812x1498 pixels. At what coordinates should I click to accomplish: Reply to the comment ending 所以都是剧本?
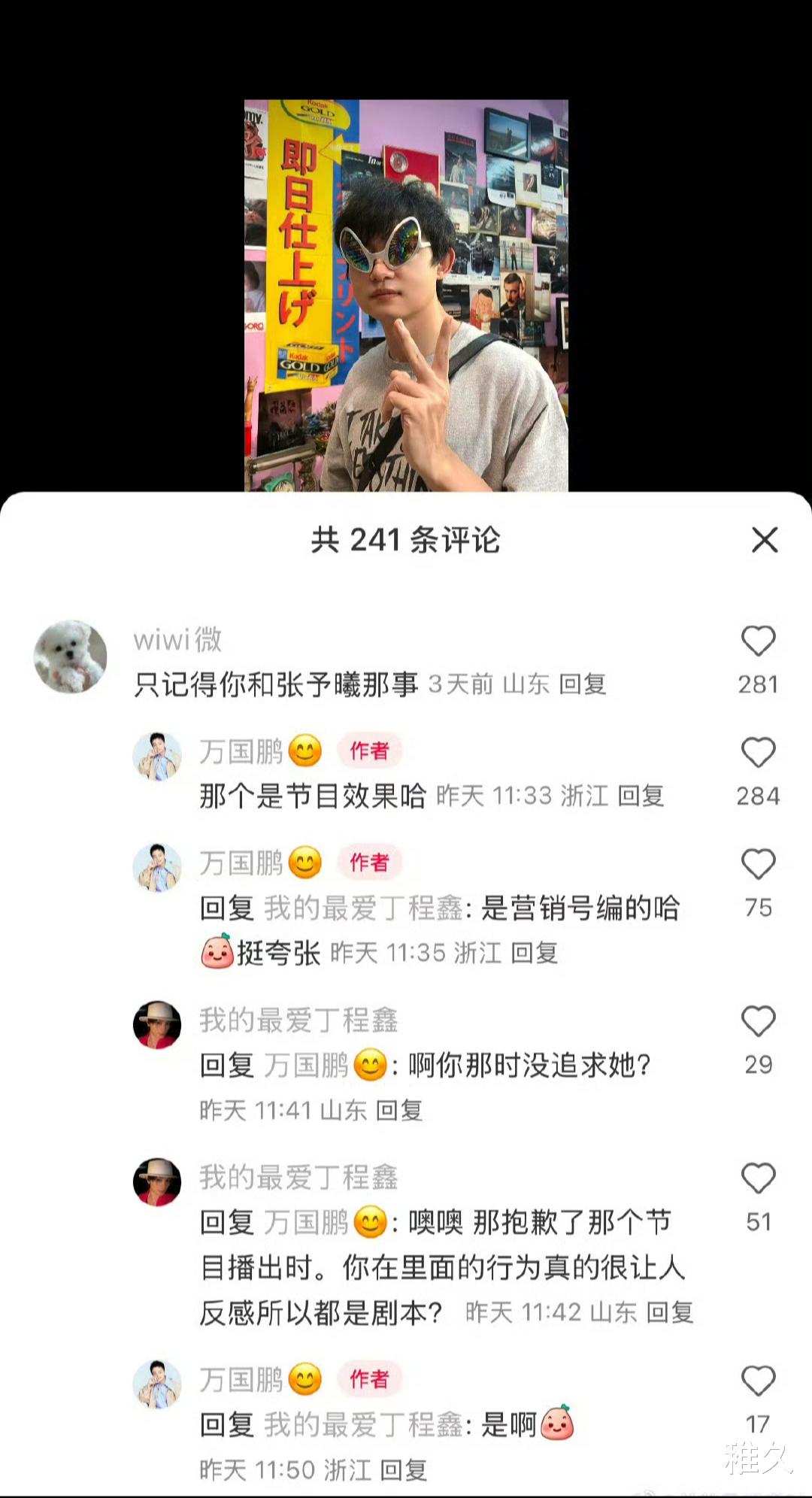click(x=670, y=1312)
